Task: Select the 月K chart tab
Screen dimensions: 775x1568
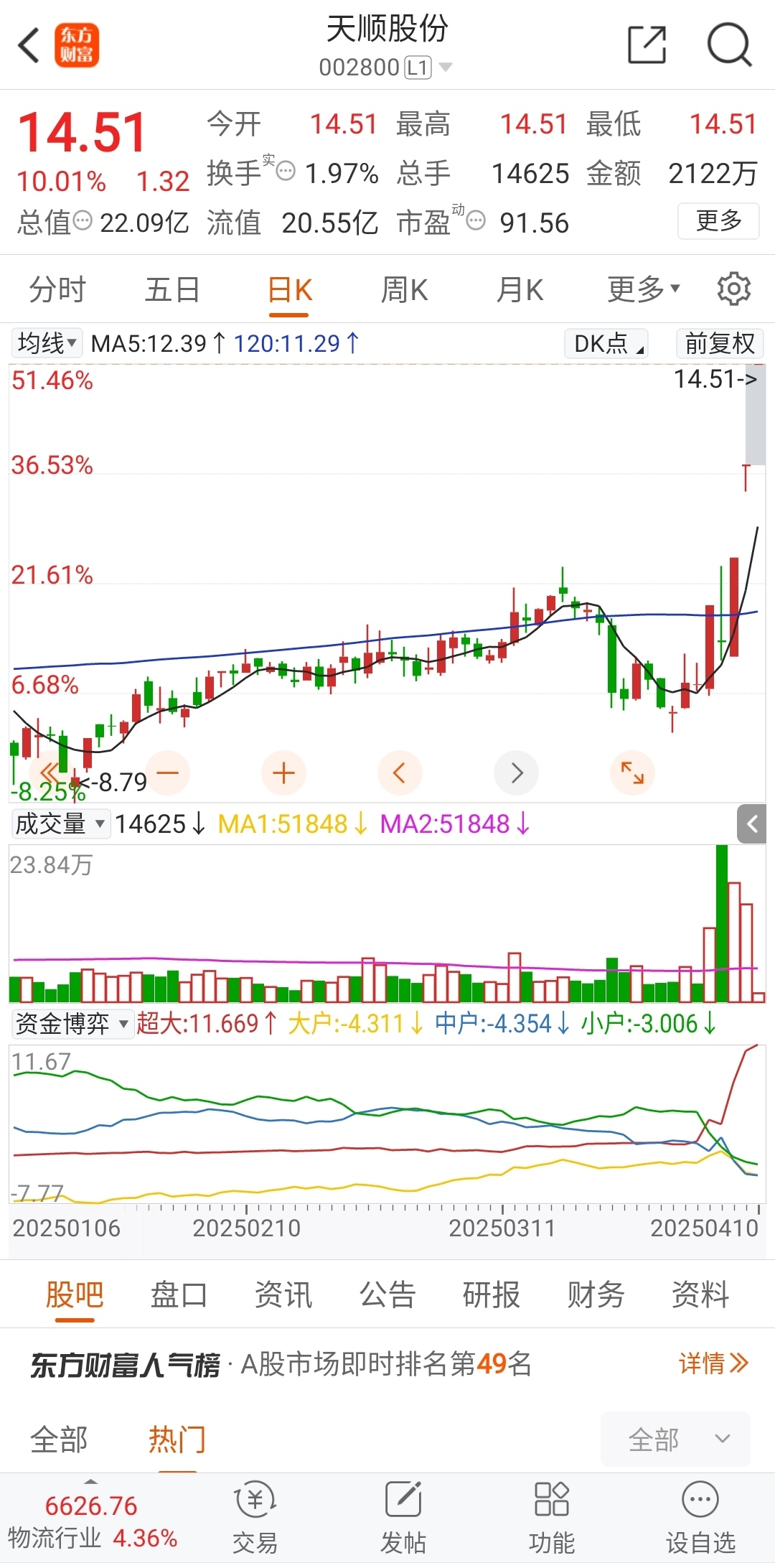Action: (520, 291)
